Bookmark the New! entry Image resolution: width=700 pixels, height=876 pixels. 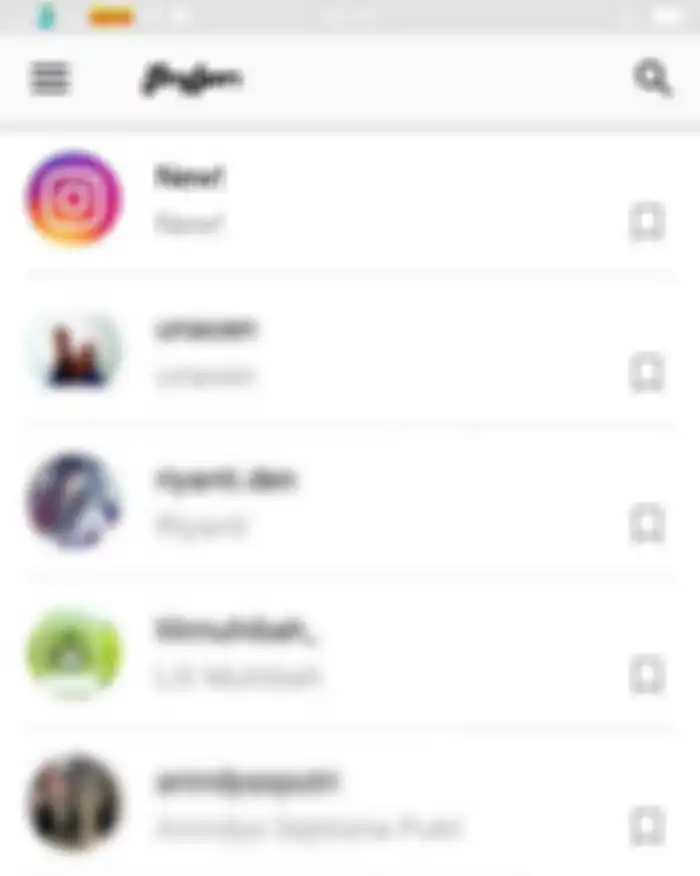(647, 222)
